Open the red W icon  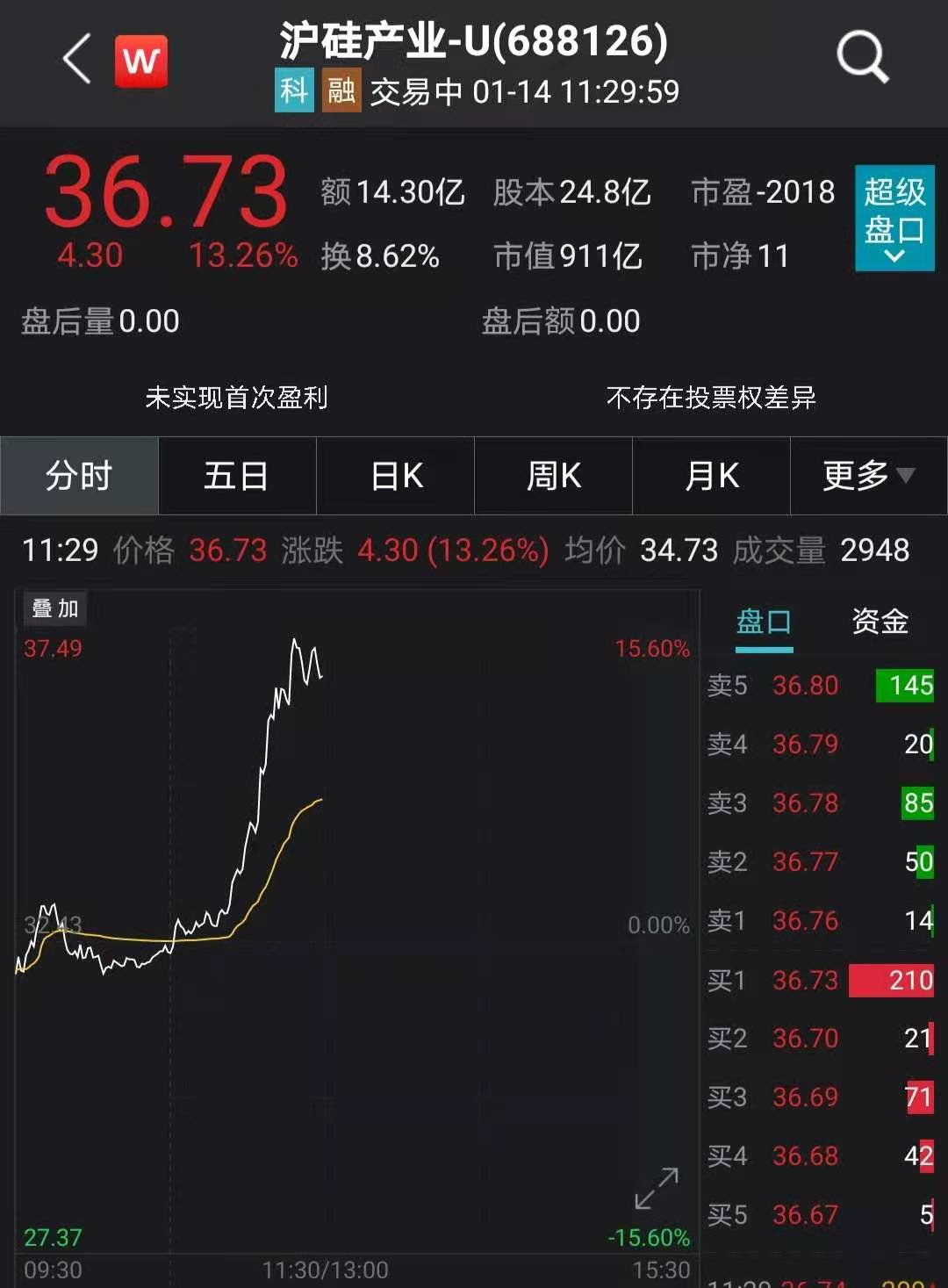[x=140, y=61]
